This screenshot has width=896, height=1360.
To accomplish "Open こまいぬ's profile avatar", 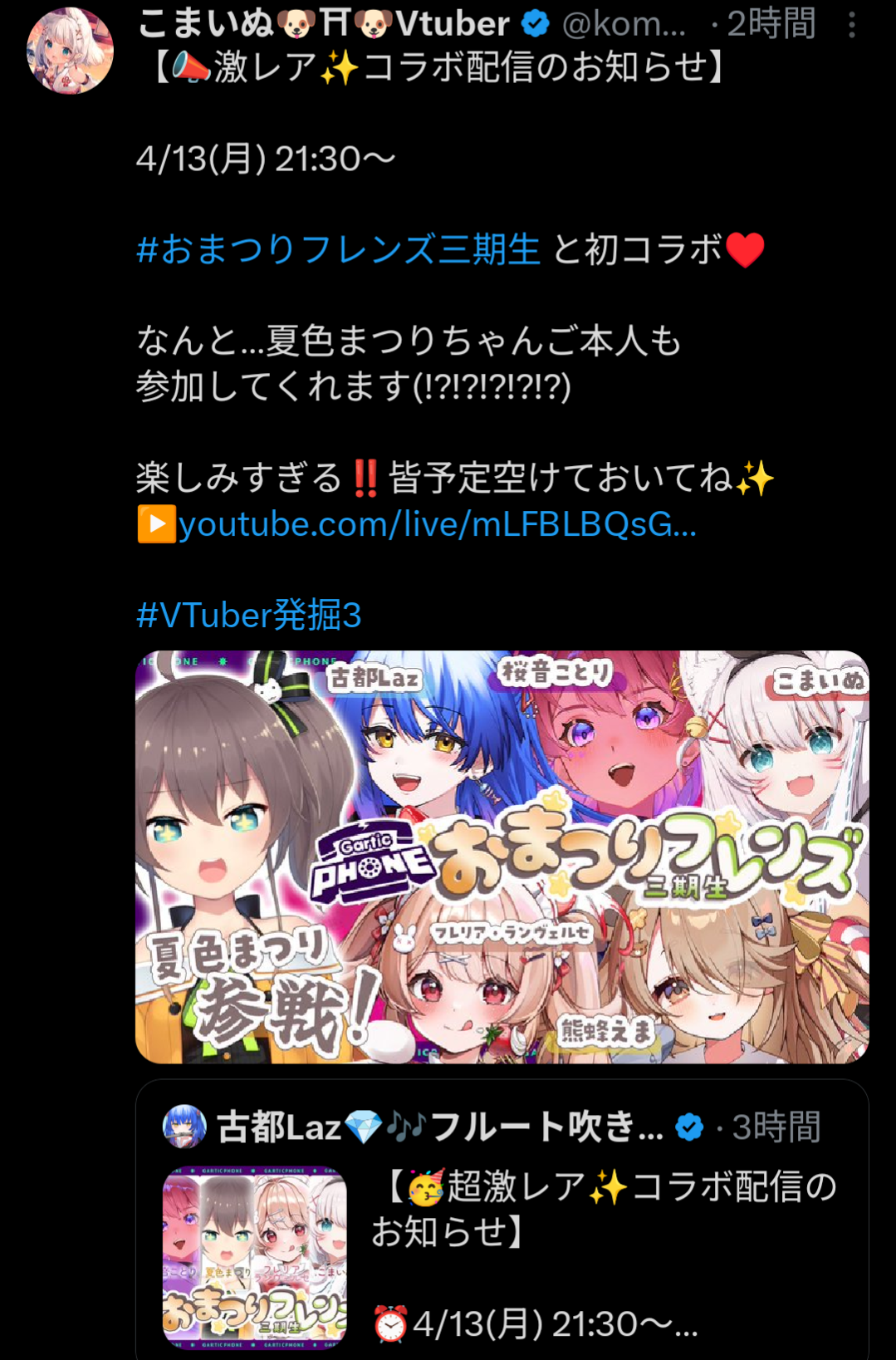I will [70, 51].
